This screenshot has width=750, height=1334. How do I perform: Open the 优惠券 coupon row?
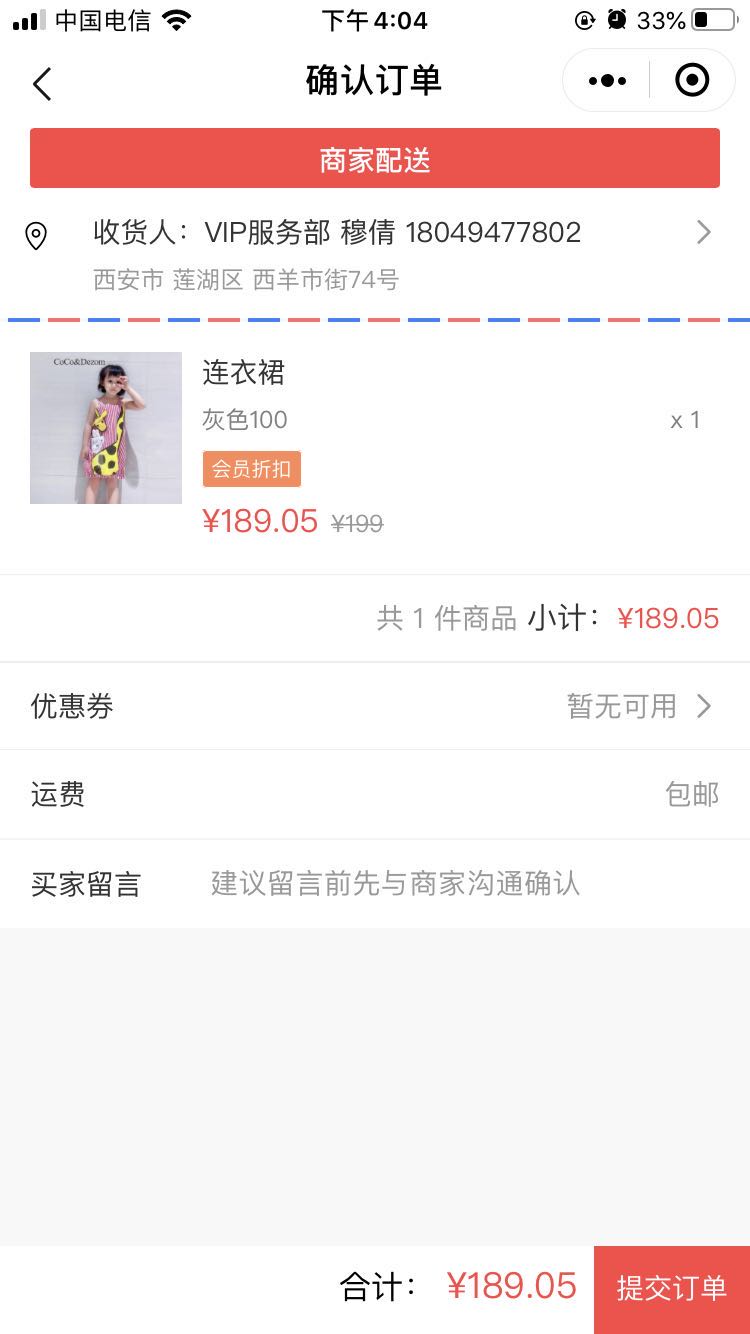(375, 707)
